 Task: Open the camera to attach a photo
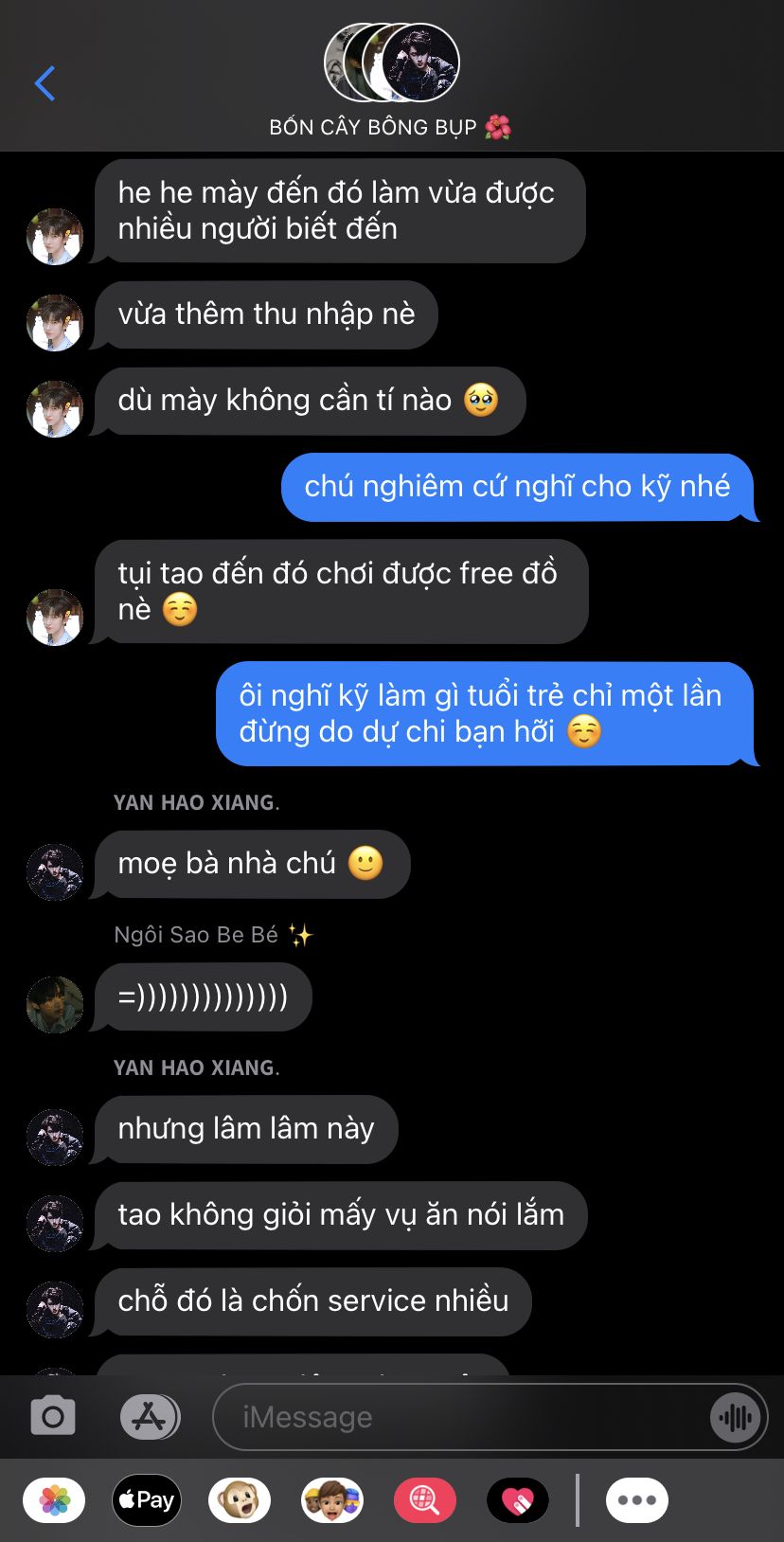coord(53,1417)
